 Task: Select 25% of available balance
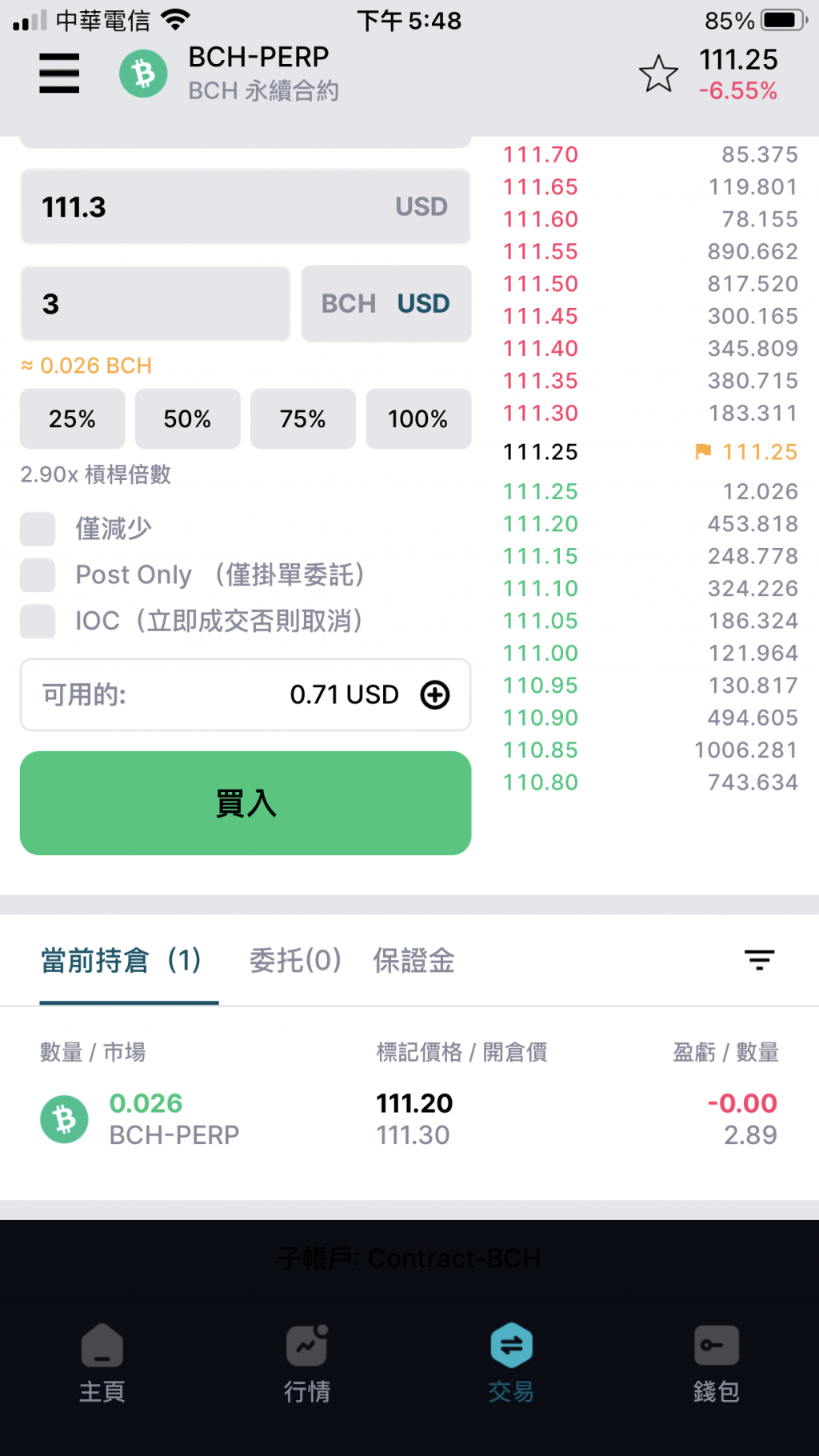coord(72,418)
